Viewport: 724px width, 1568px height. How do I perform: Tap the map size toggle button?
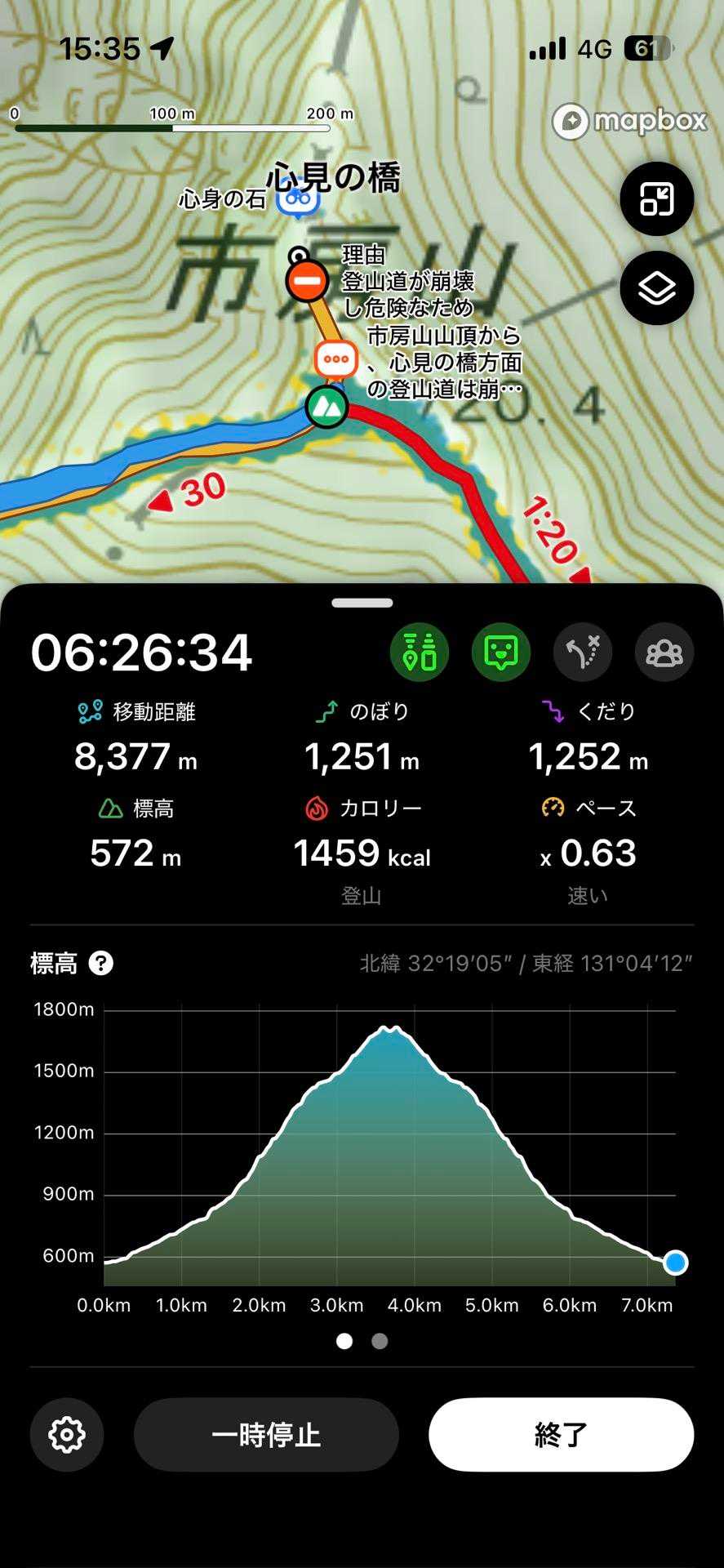pos(656,199)
